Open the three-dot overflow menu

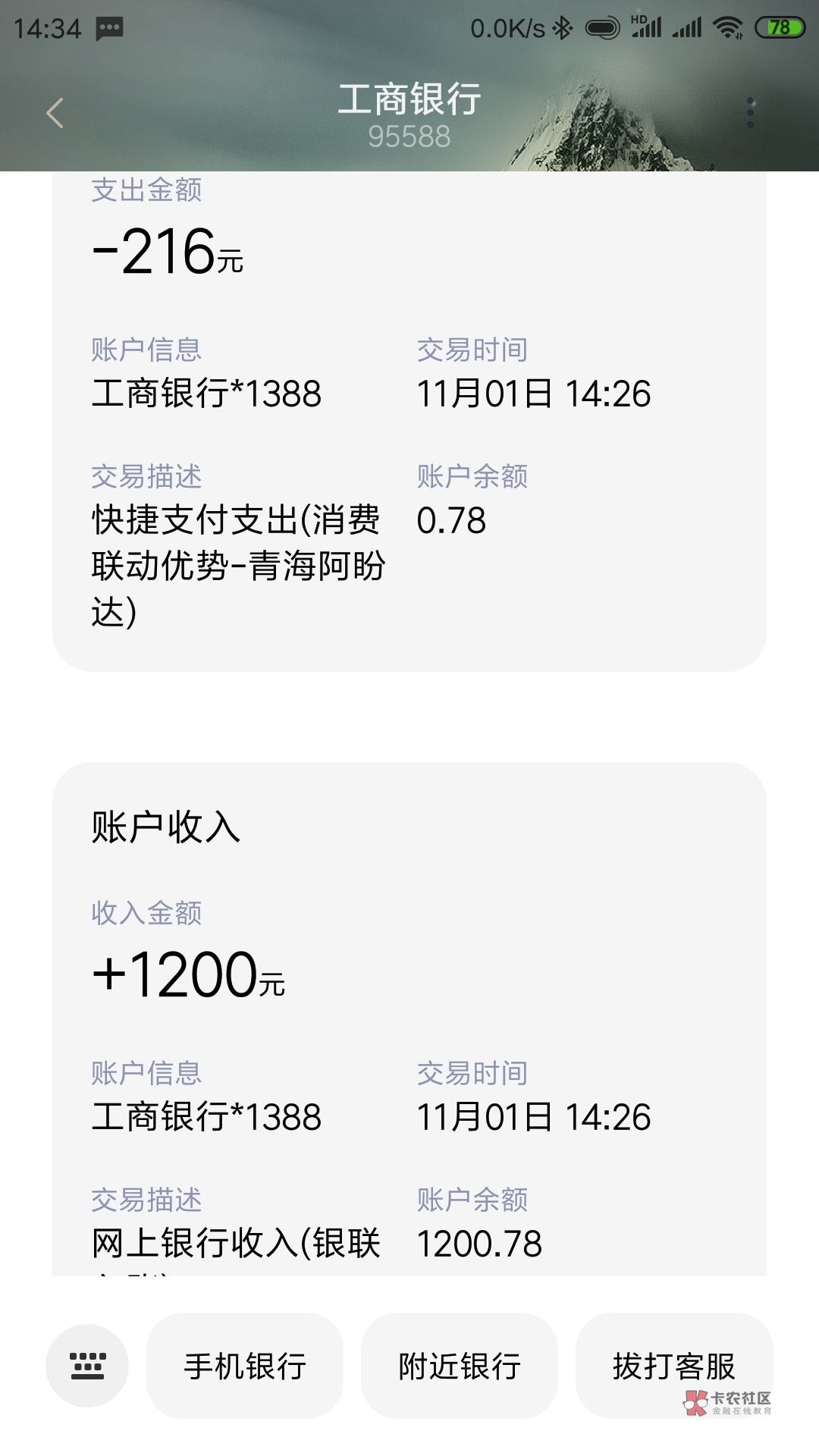tap(750, 112)
